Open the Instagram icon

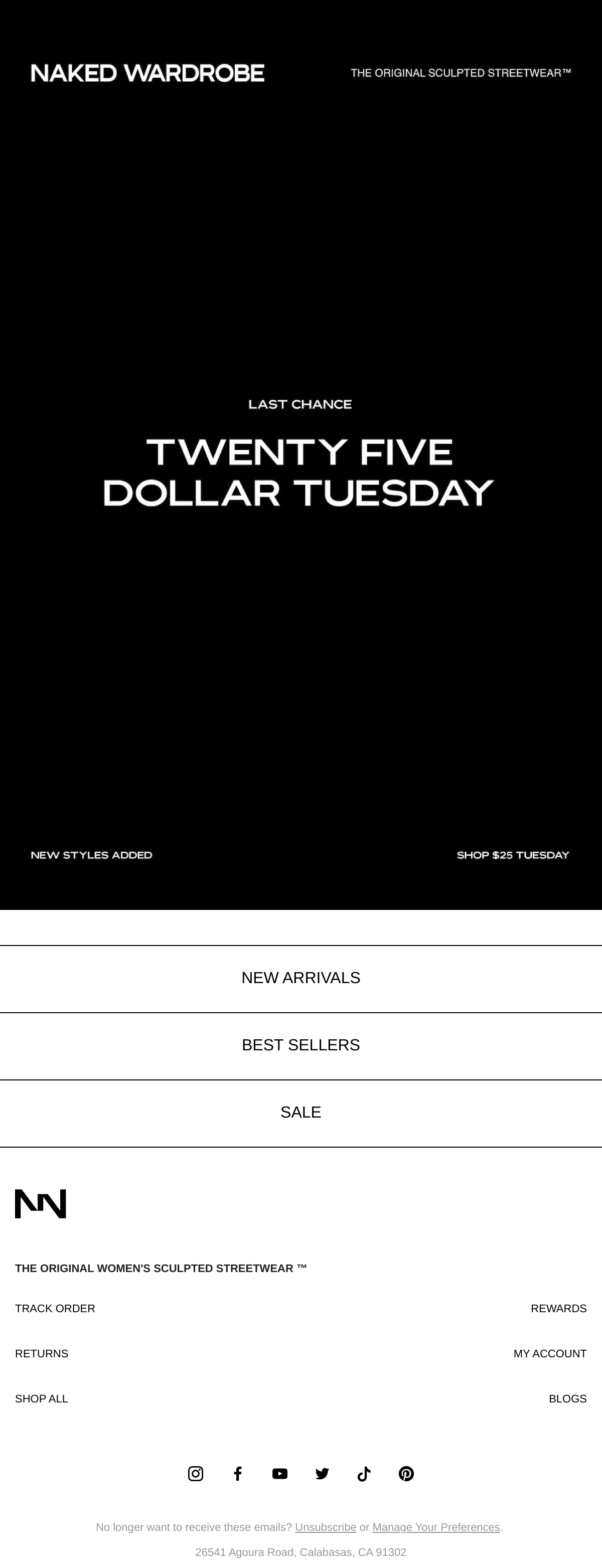(195, 1473)
